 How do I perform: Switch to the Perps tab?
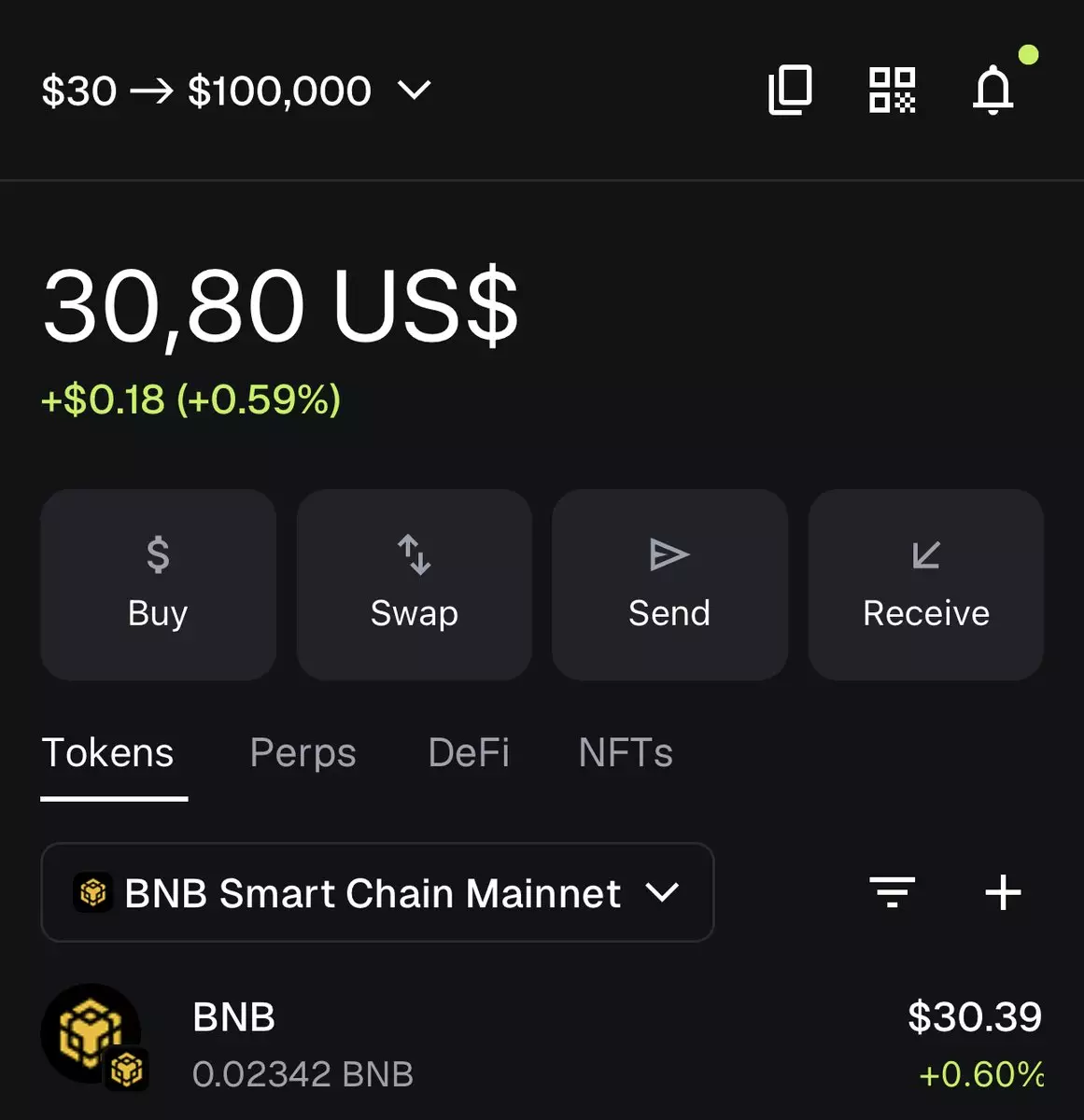click(x=303, y=753)
